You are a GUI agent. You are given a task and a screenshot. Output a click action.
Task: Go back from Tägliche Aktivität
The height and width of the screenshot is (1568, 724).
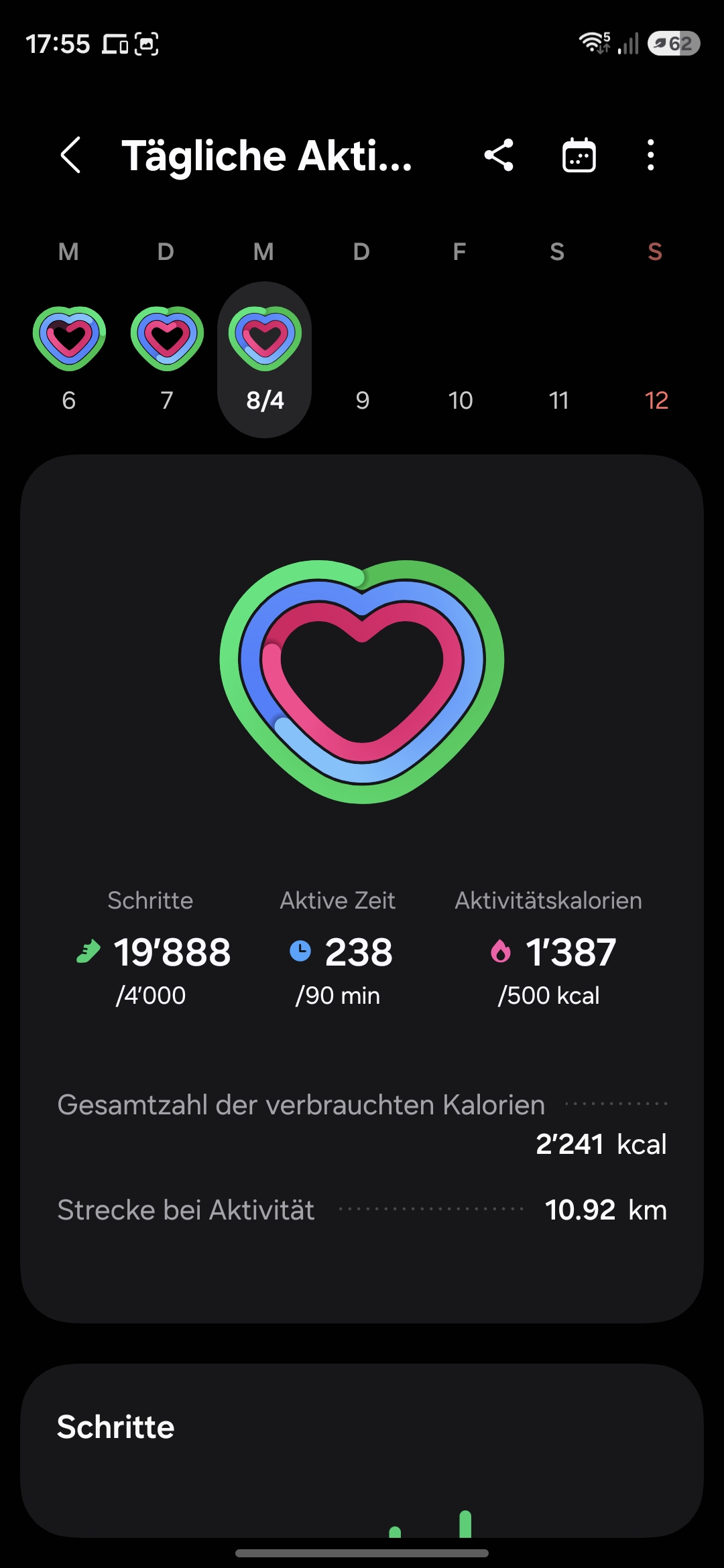coord(70,155)
